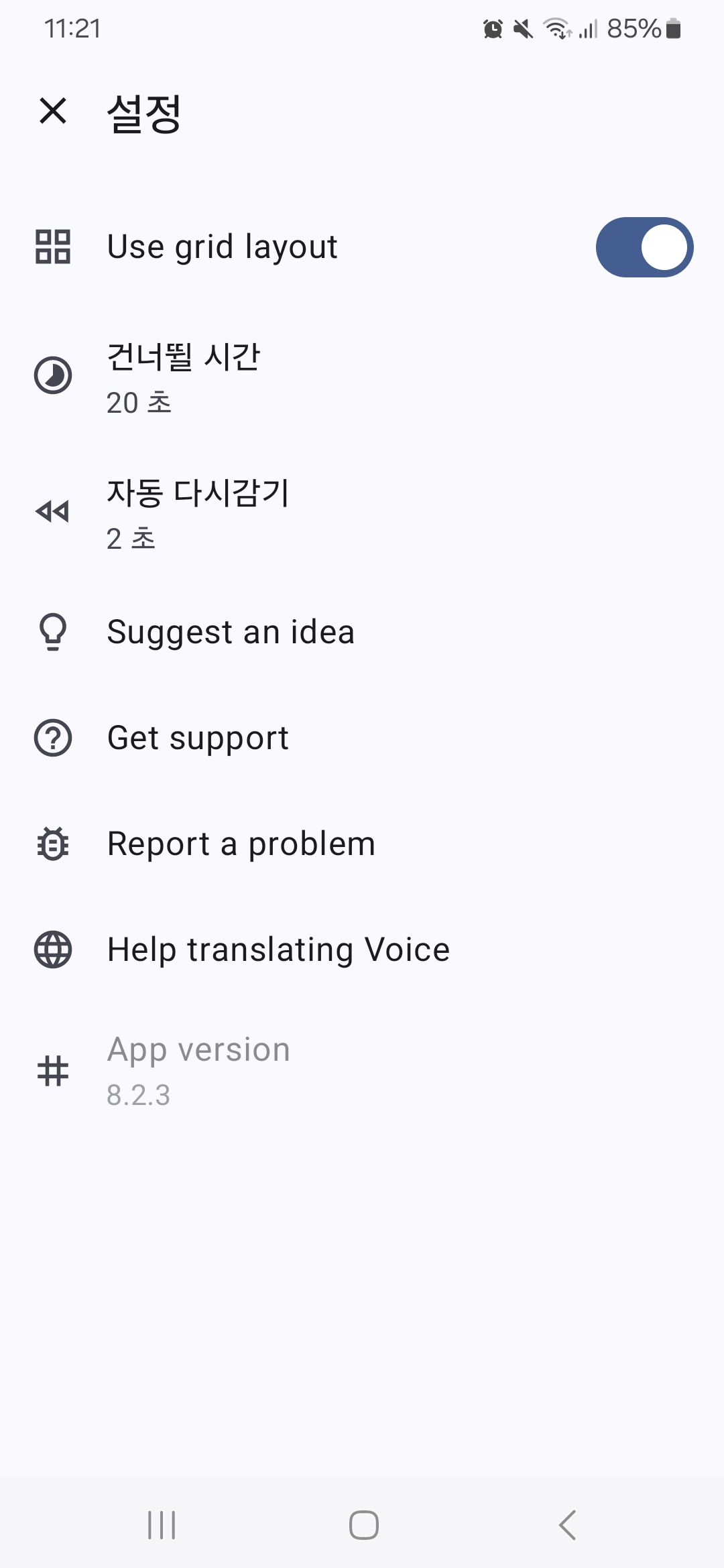
Task: Select Suggest an idea
Action: tap(231, 632)
